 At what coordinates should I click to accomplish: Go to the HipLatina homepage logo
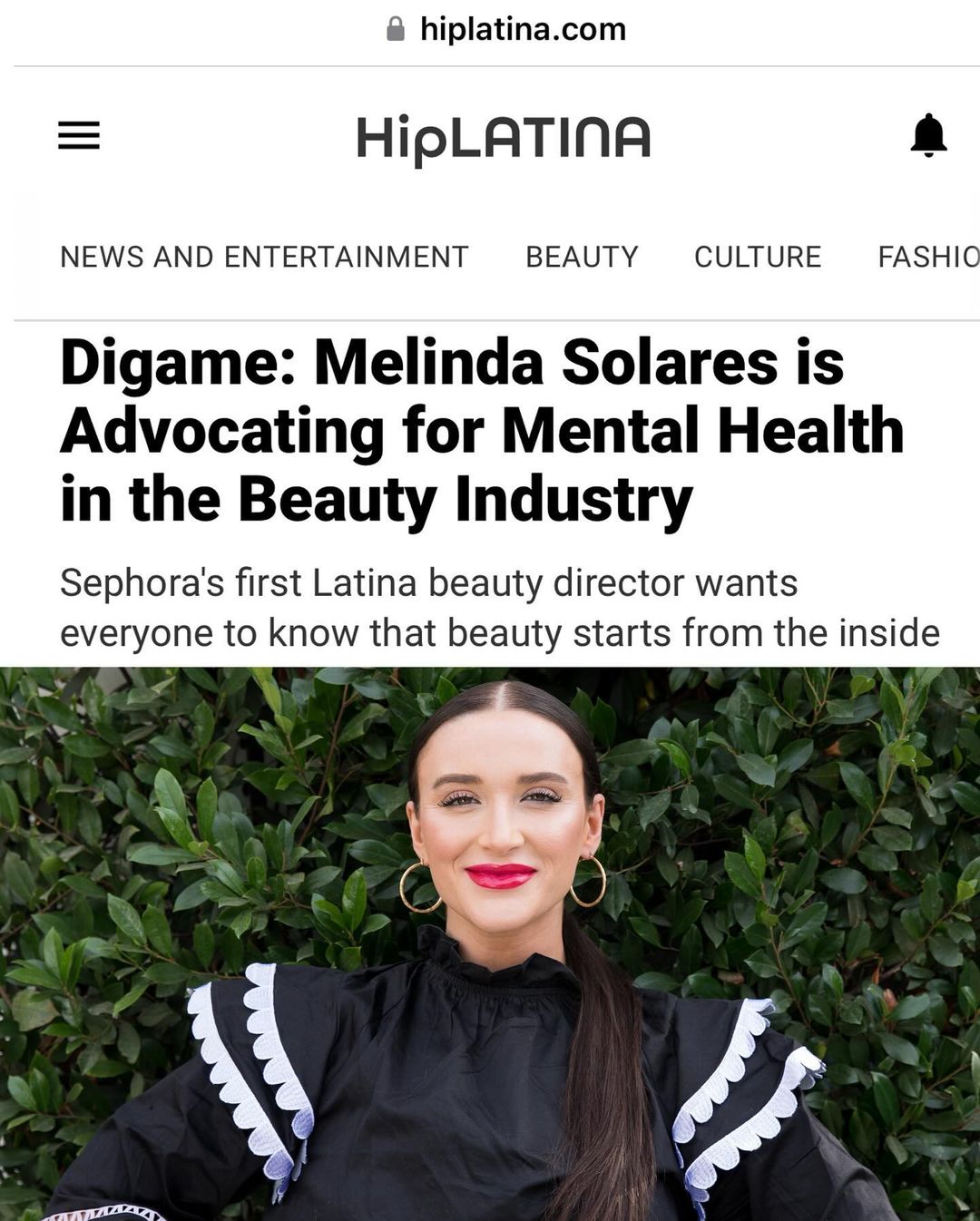click(504, 139)
